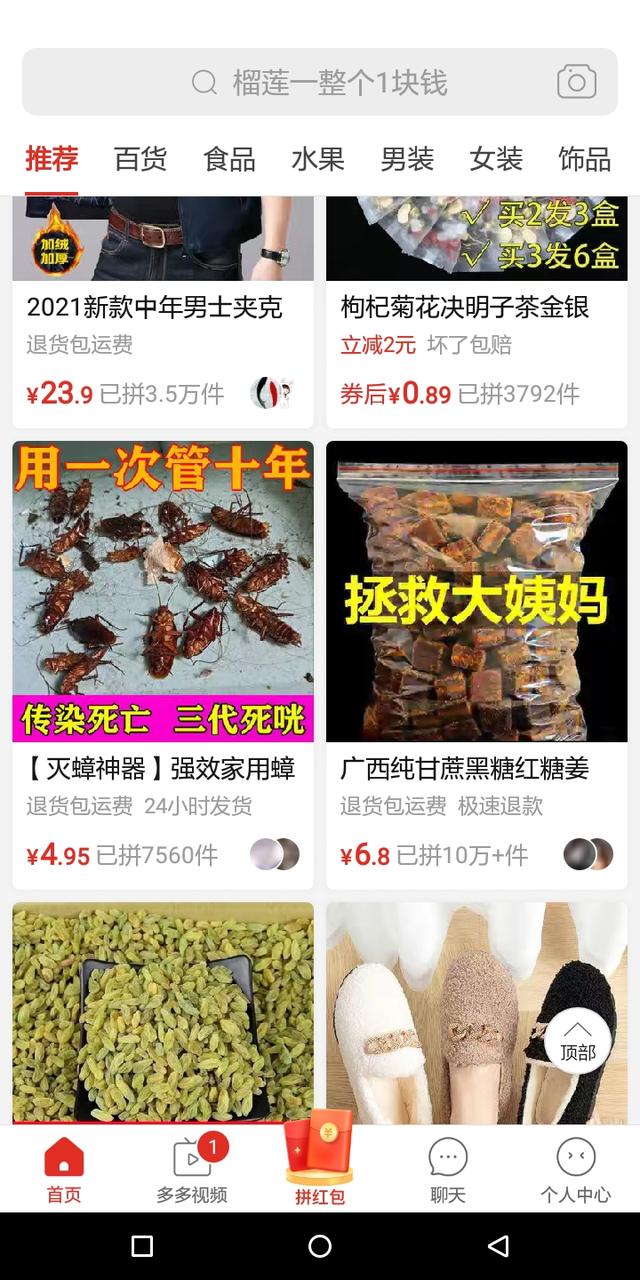Jump back to top with 顶部 button
The width and height of the screenshot is (640, 1280).
tap(577, 1041)
